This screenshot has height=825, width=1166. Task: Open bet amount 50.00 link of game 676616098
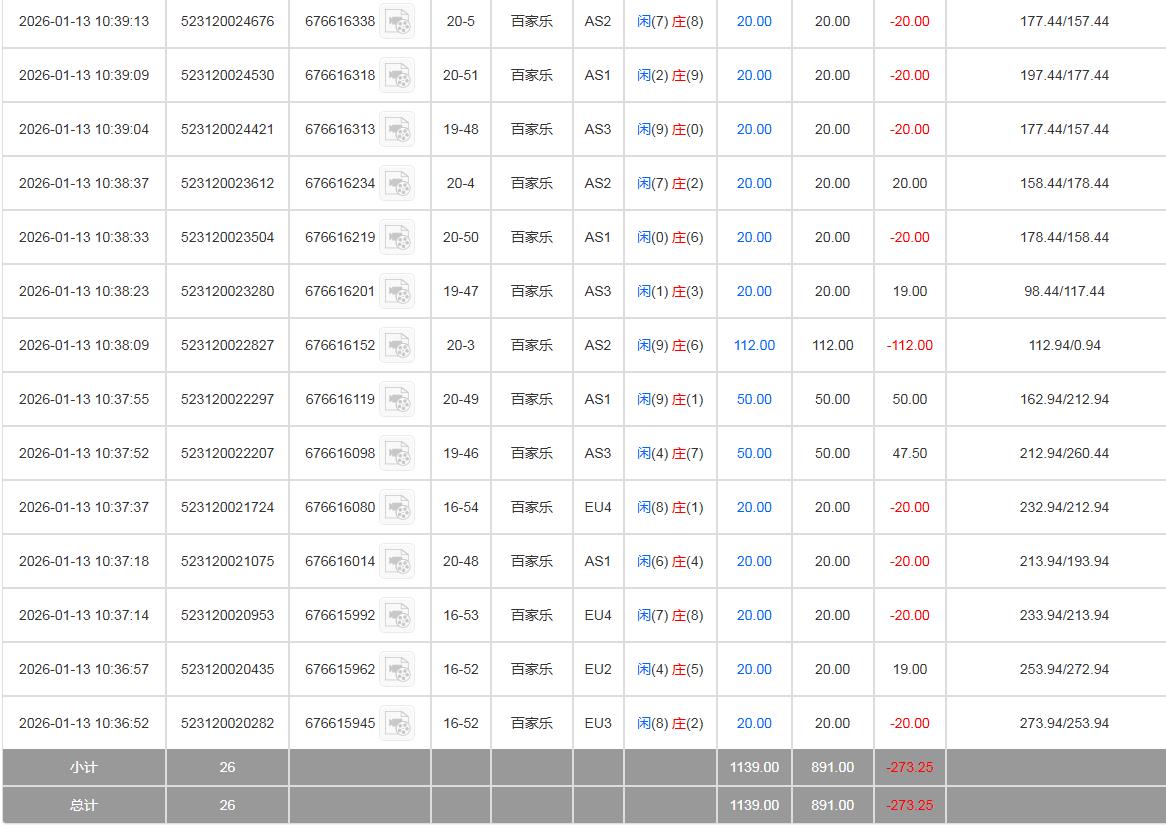(754, 453)
